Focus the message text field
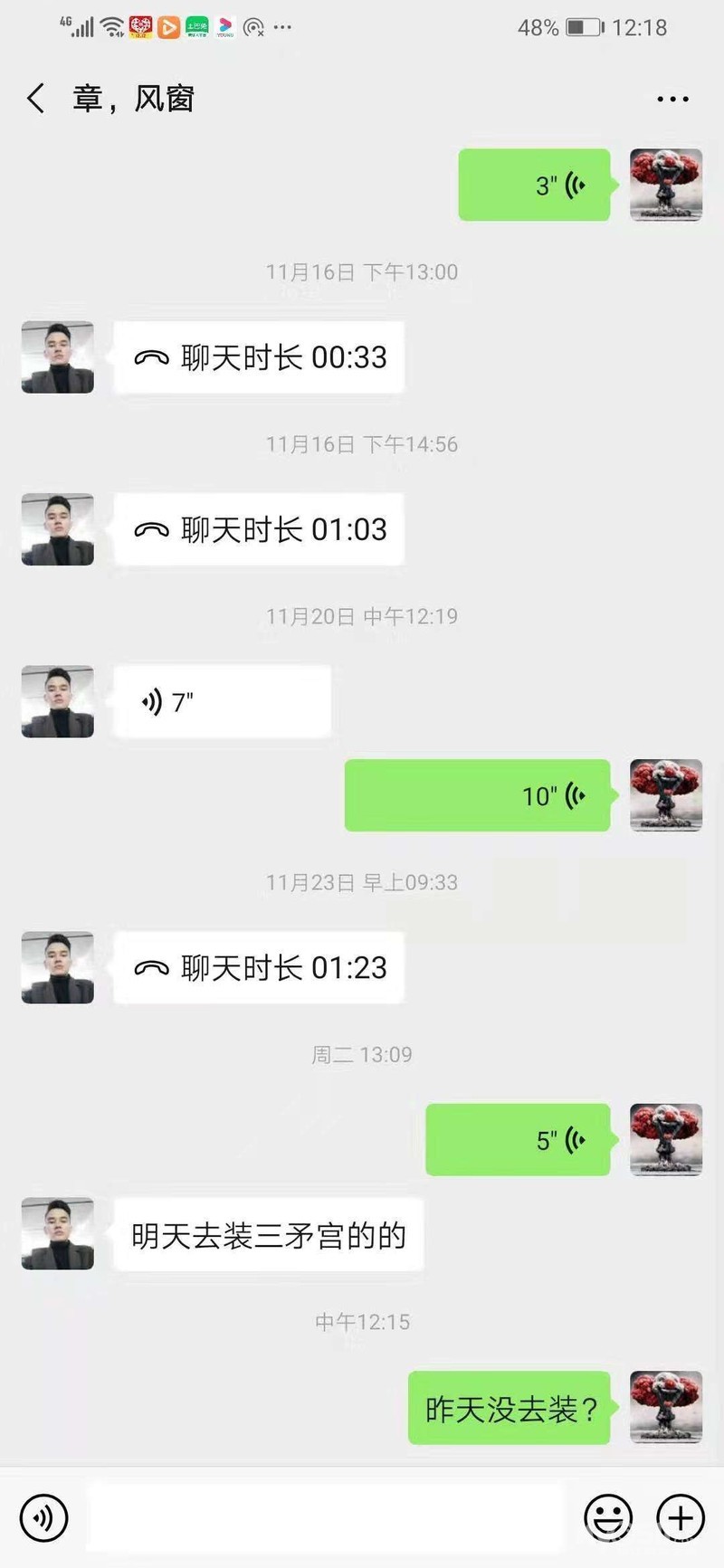 [x=326, y=1517]
